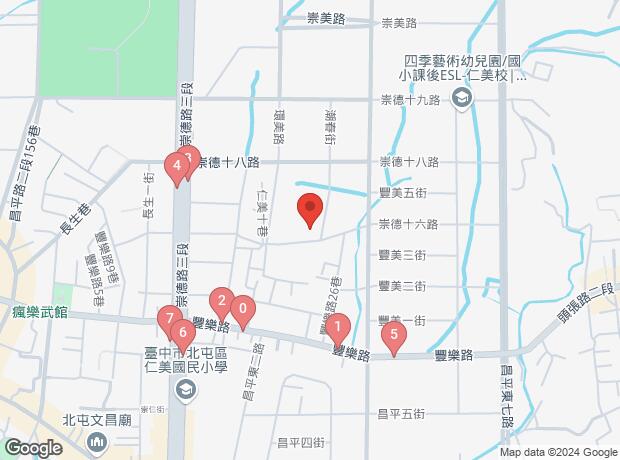The width and height of the screenshot is (620, 460).
Task: Tap the unnumbered red center pin
Action: 310,210
